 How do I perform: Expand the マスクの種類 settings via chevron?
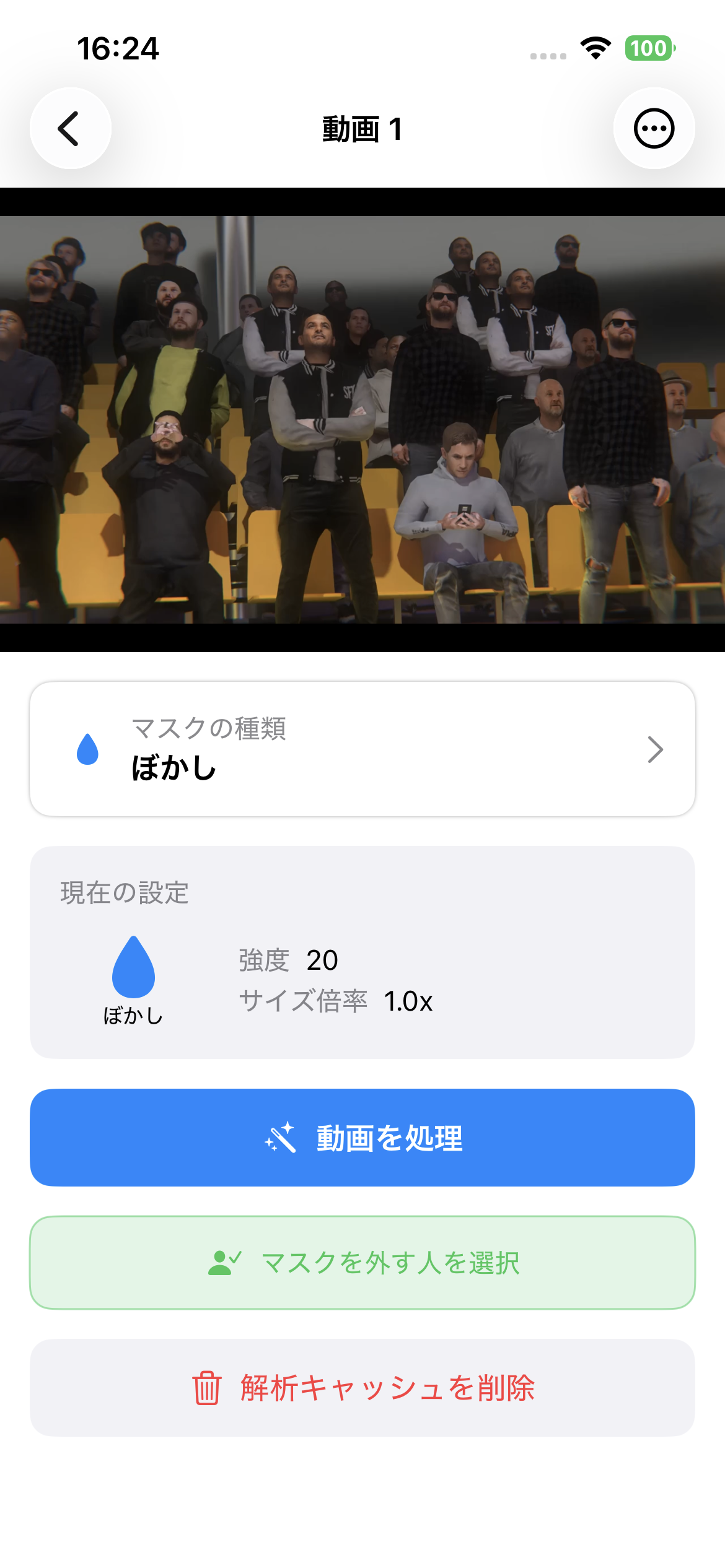coord(656,750)
